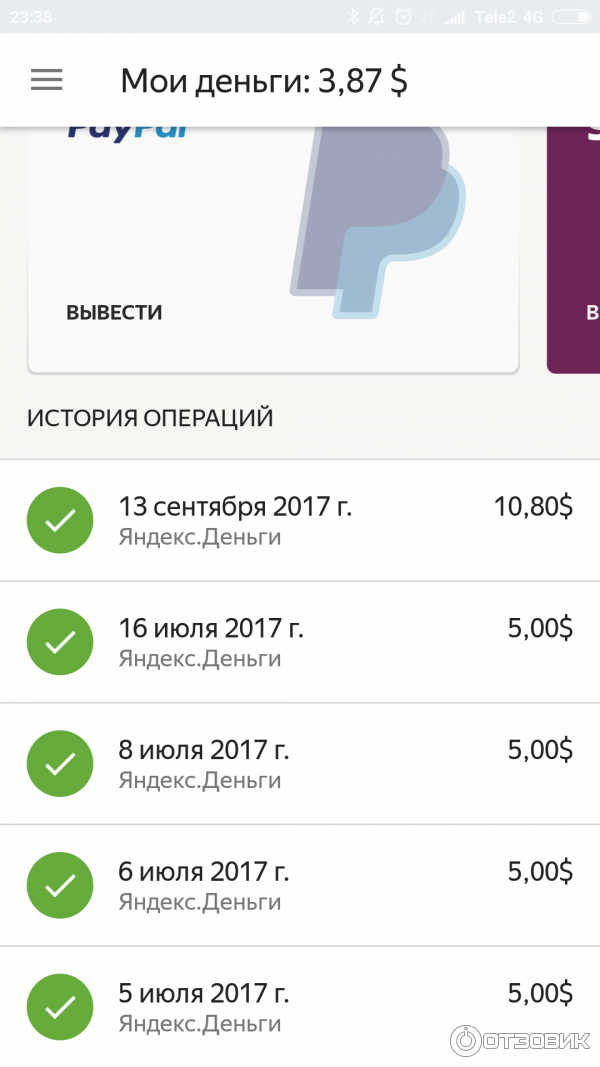
Task: Open the hamburger drawer menu
Action: pos(47,81)
